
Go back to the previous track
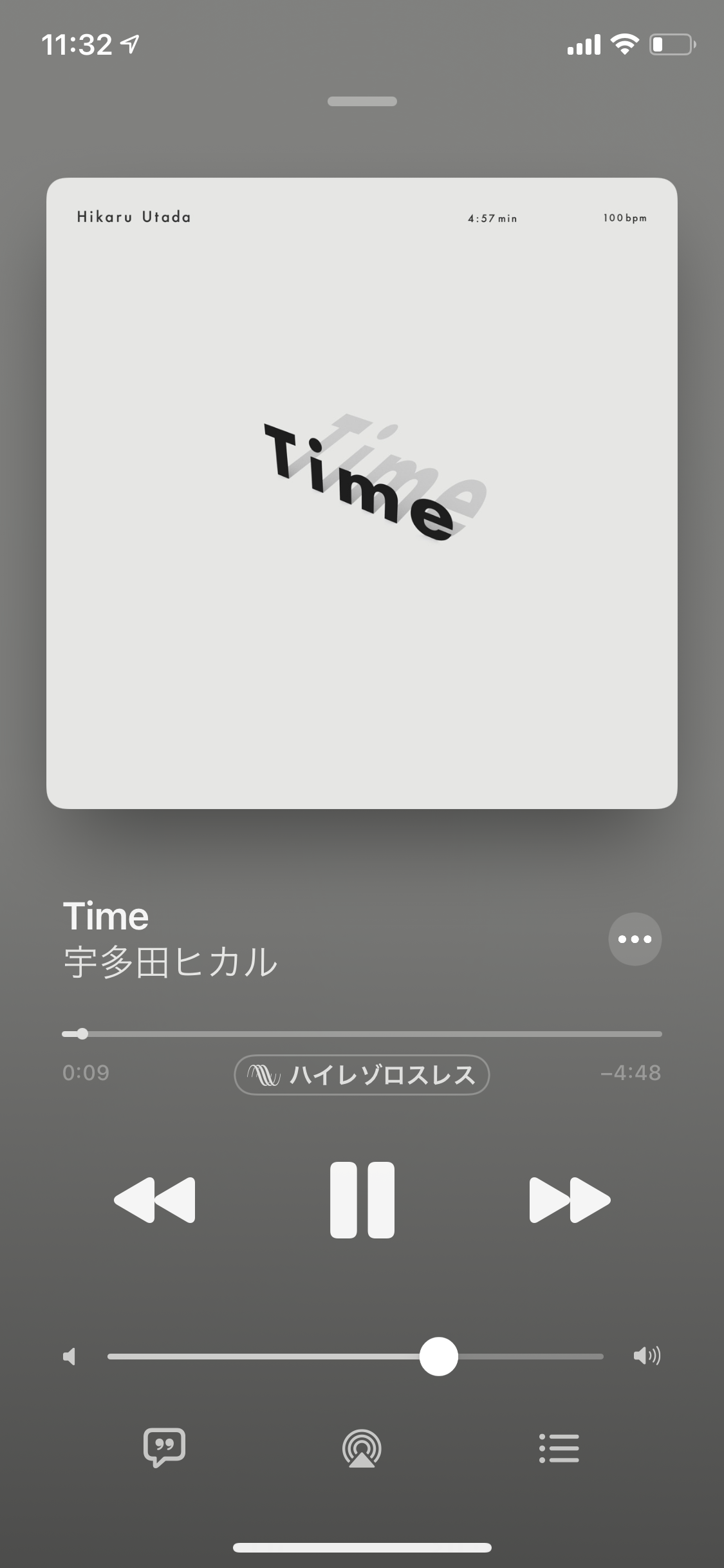coord(154,1200)
